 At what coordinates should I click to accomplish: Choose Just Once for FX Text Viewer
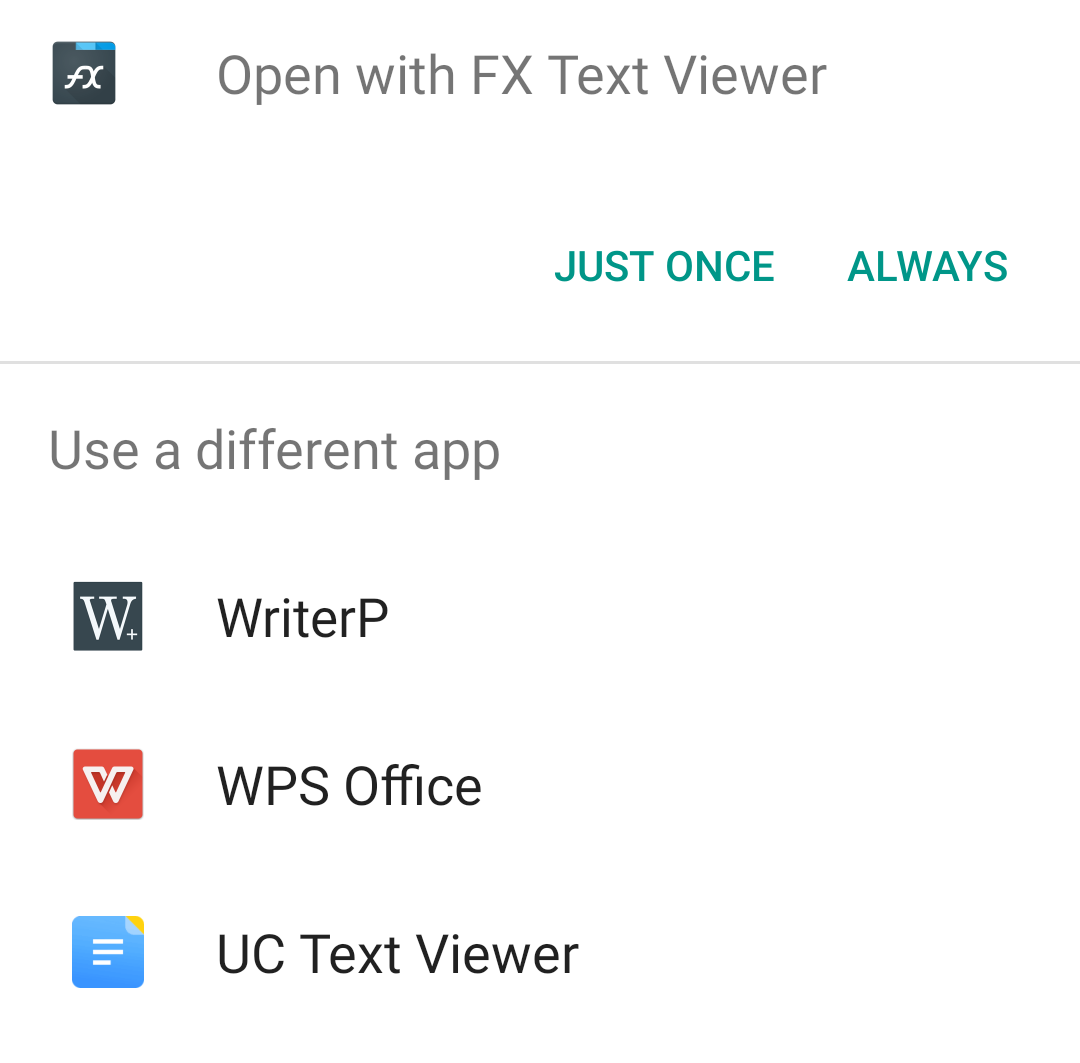[x=664, y=267]
